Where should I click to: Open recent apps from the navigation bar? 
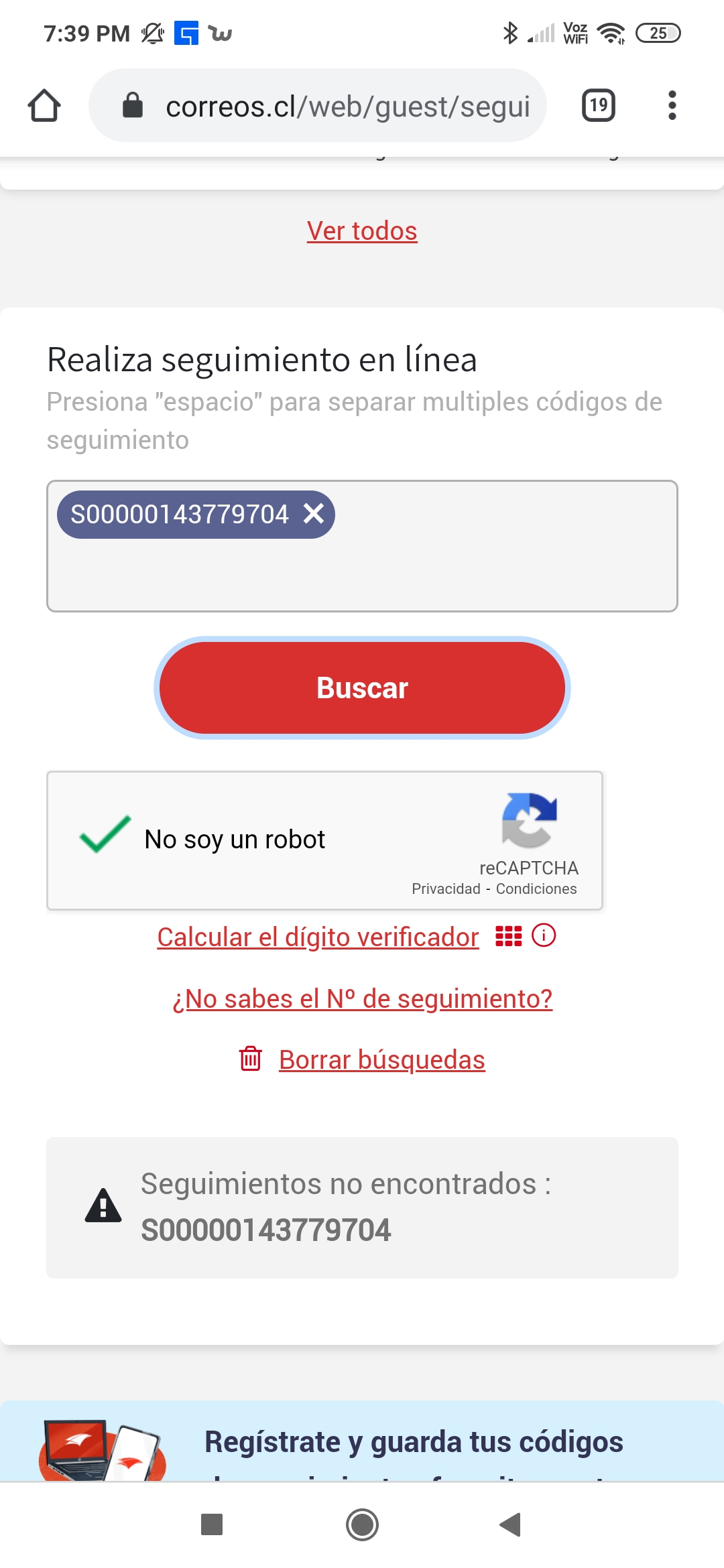coord(212,1524)
